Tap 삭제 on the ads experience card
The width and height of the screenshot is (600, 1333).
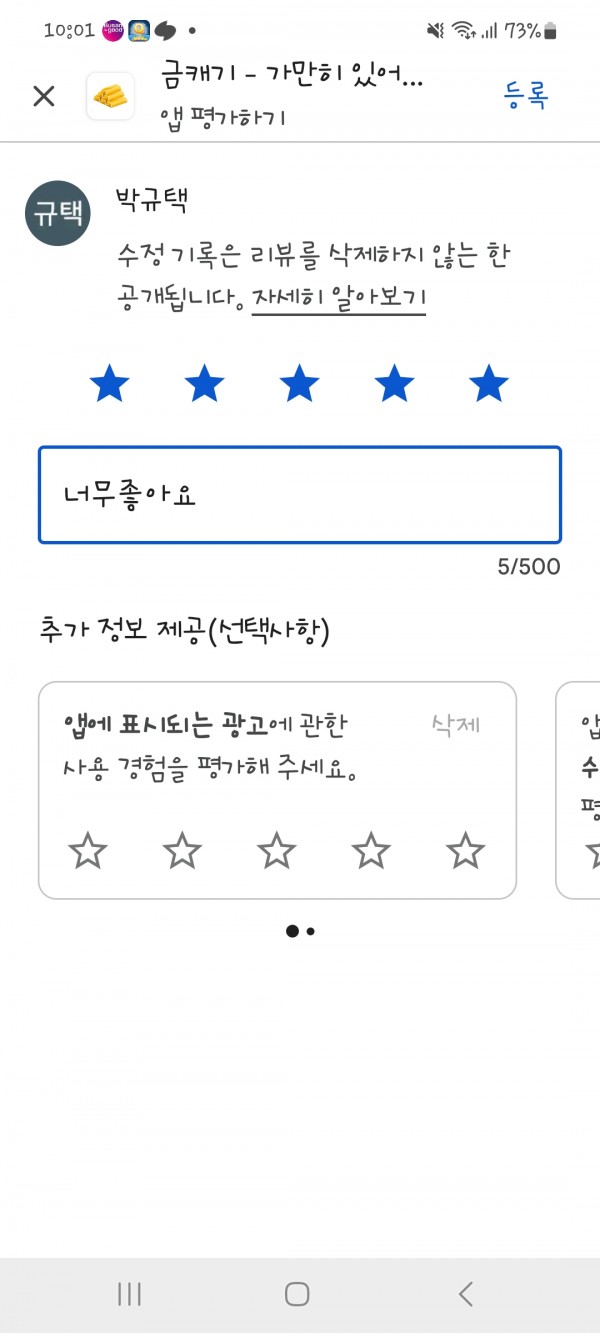coord(456,725)
